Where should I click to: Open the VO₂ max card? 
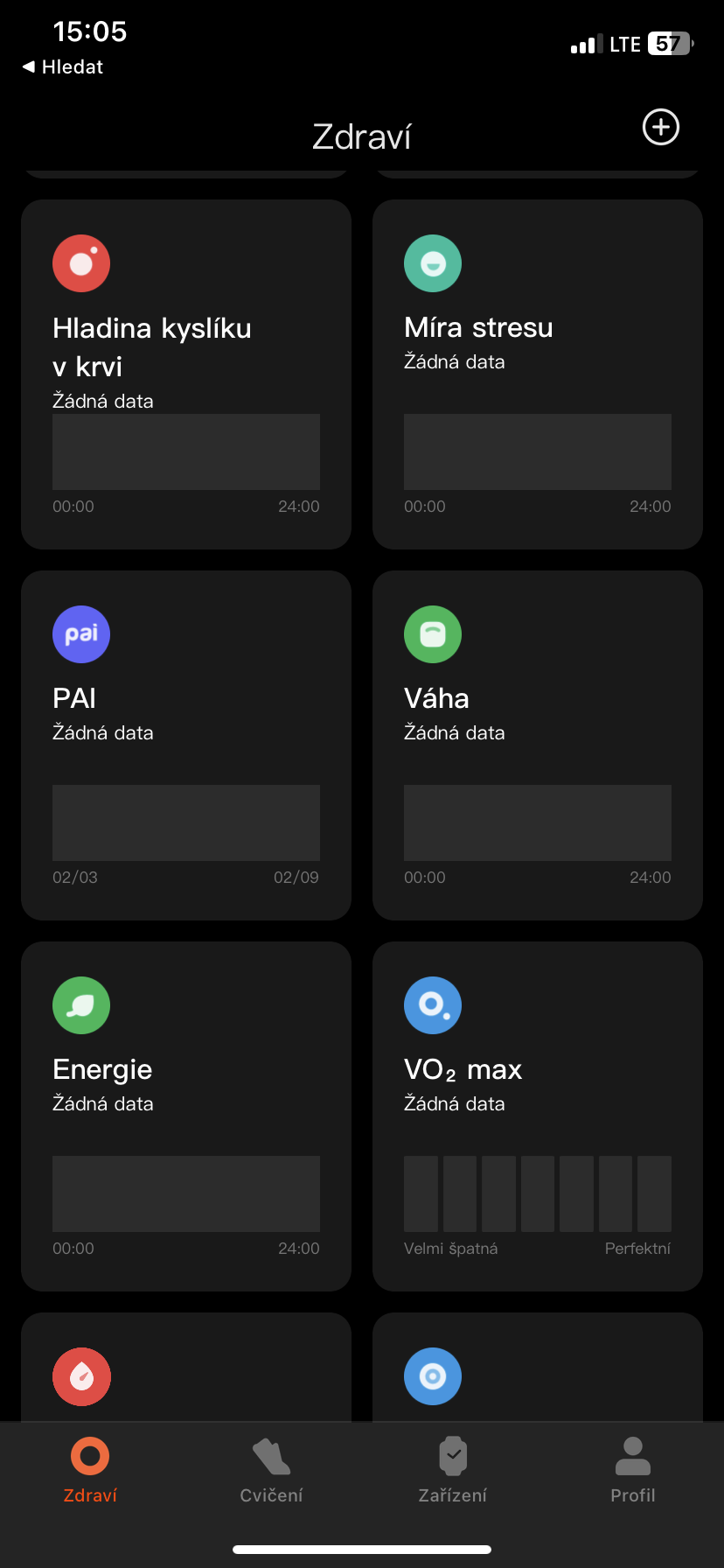[538, 1116]
